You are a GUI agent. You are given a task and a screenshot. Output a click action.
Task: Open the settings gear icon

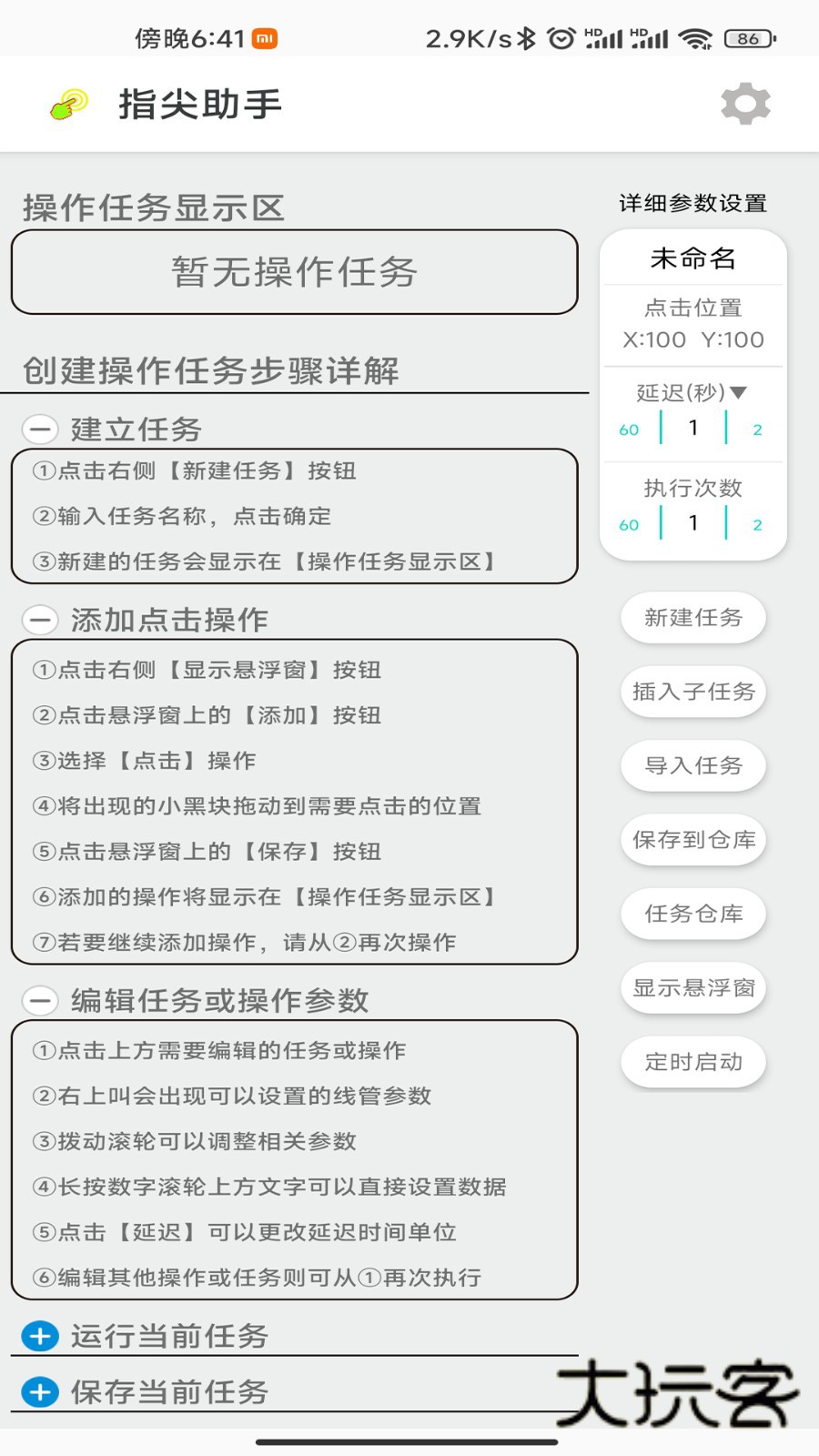point(745,103)
